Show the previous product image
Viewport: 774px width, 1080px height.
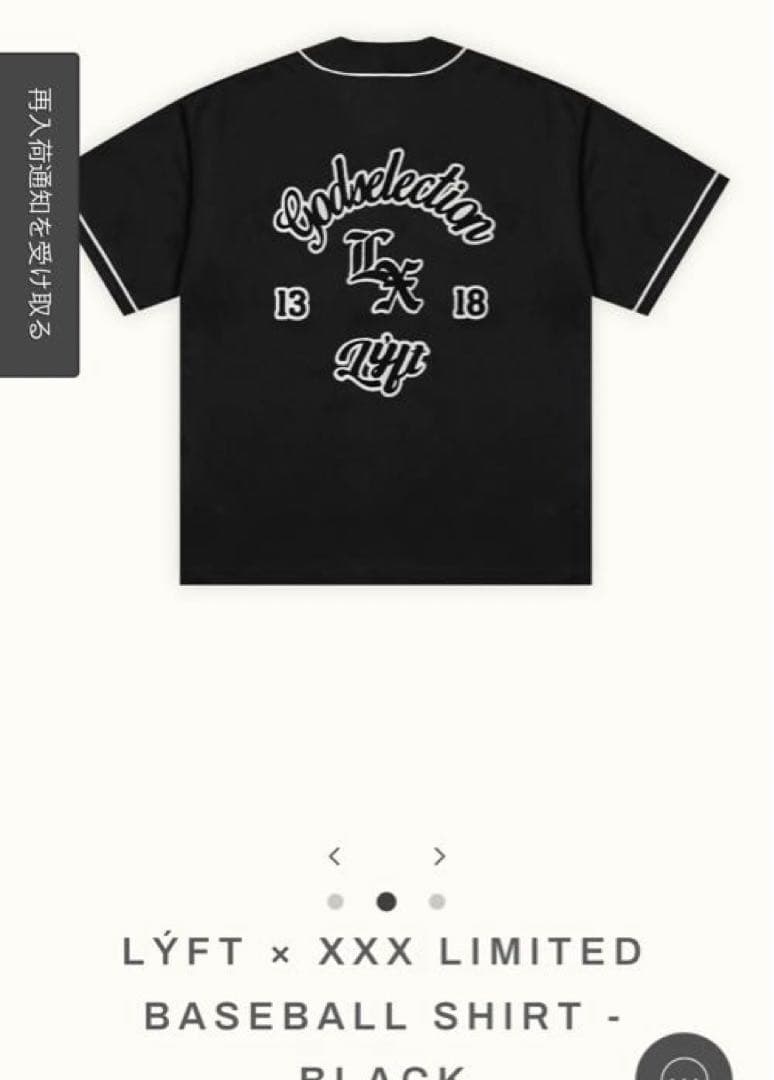point(335,856)
